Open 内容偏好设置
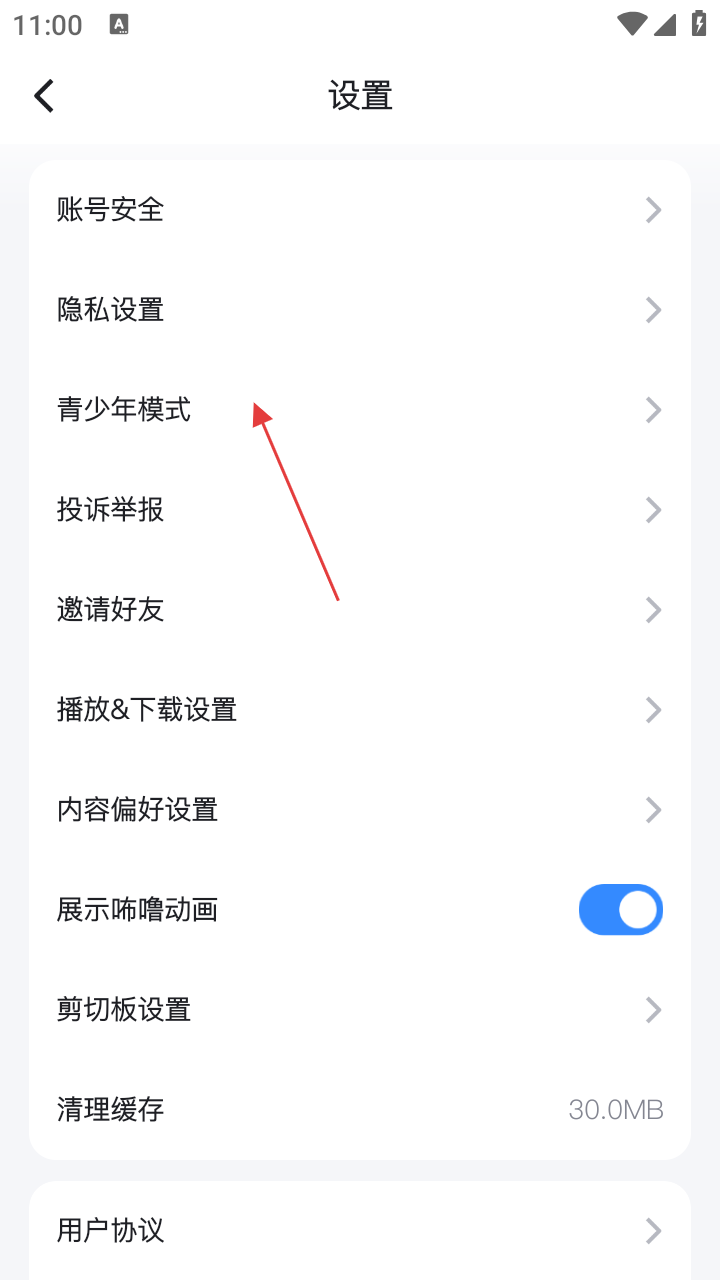This screenshot has height=1280, width=720. (x=360, y=810)
